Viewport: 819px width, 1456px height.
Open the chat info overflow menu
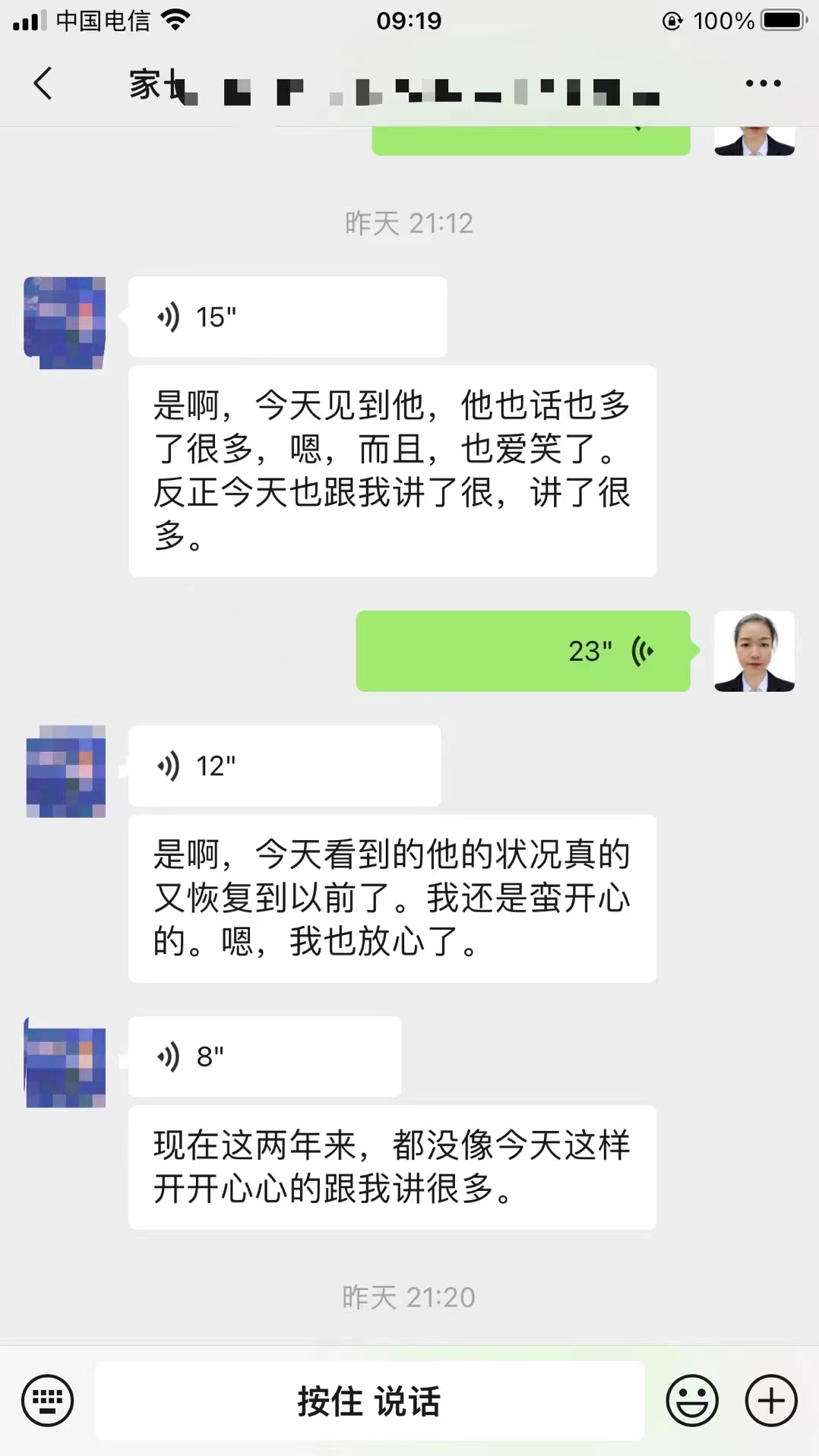pyautogui.click(x=763, y=83)
